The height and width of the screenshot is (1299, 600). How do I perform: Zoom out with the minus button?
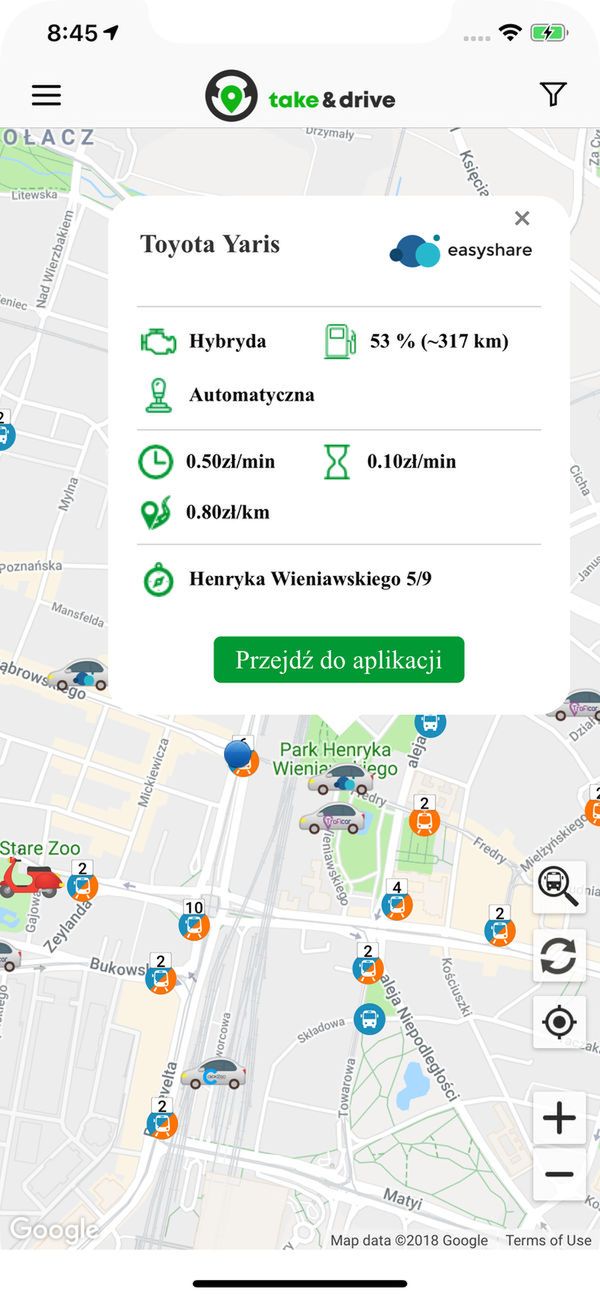[x=559, y=1174]
